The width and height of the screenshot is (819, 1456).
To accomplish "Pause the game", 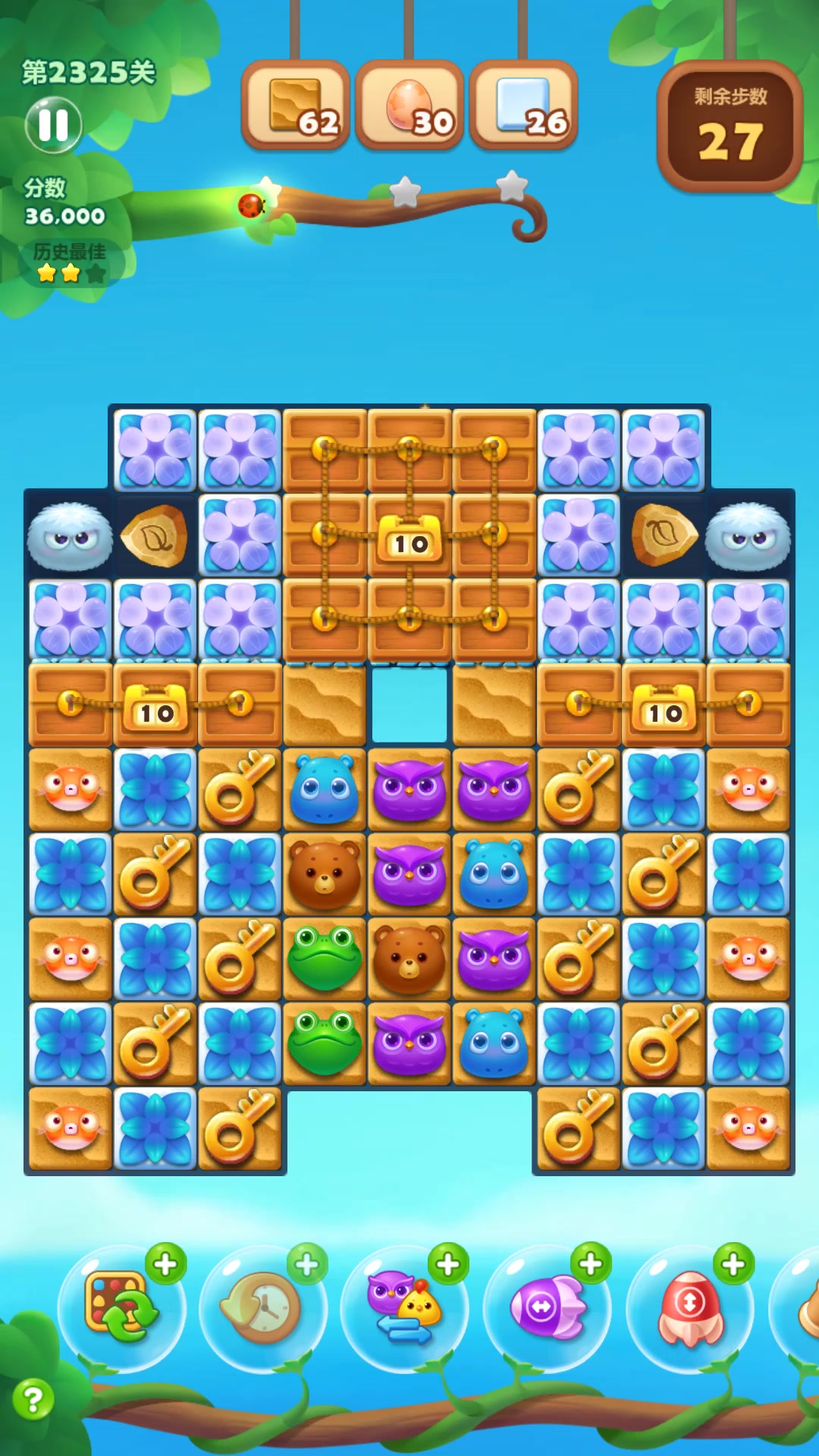I will tap(53, 125).
